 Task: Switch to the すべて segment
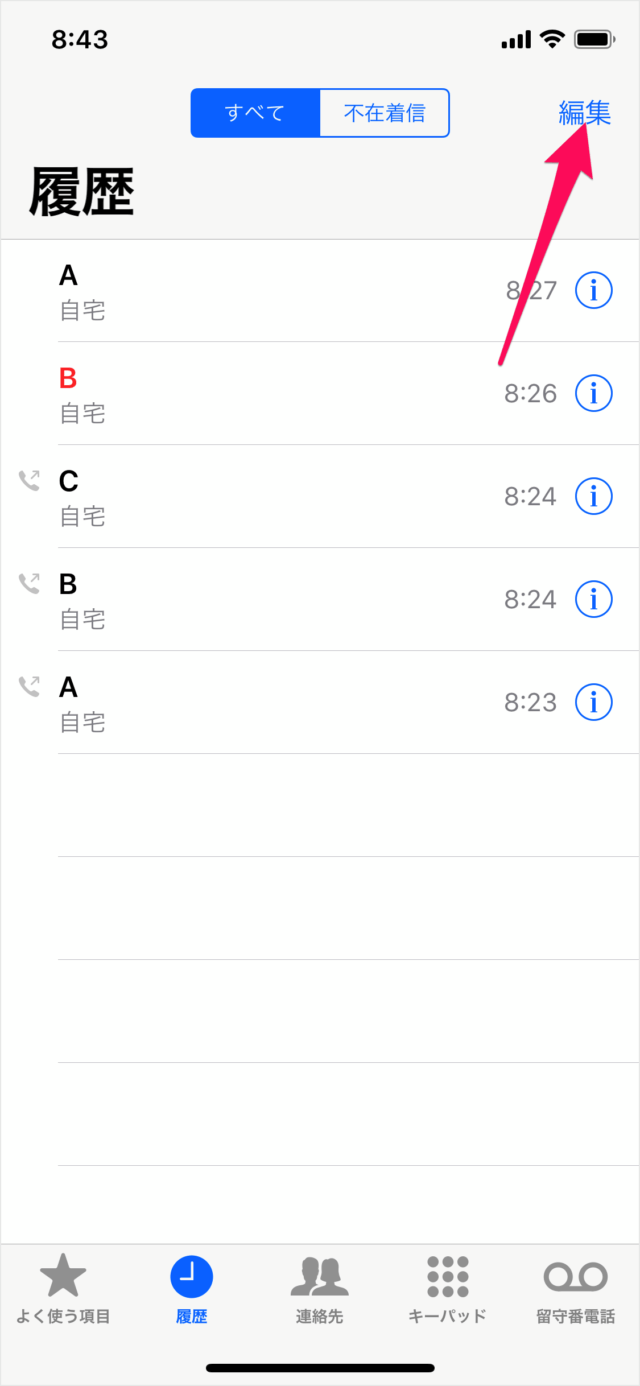255,113
